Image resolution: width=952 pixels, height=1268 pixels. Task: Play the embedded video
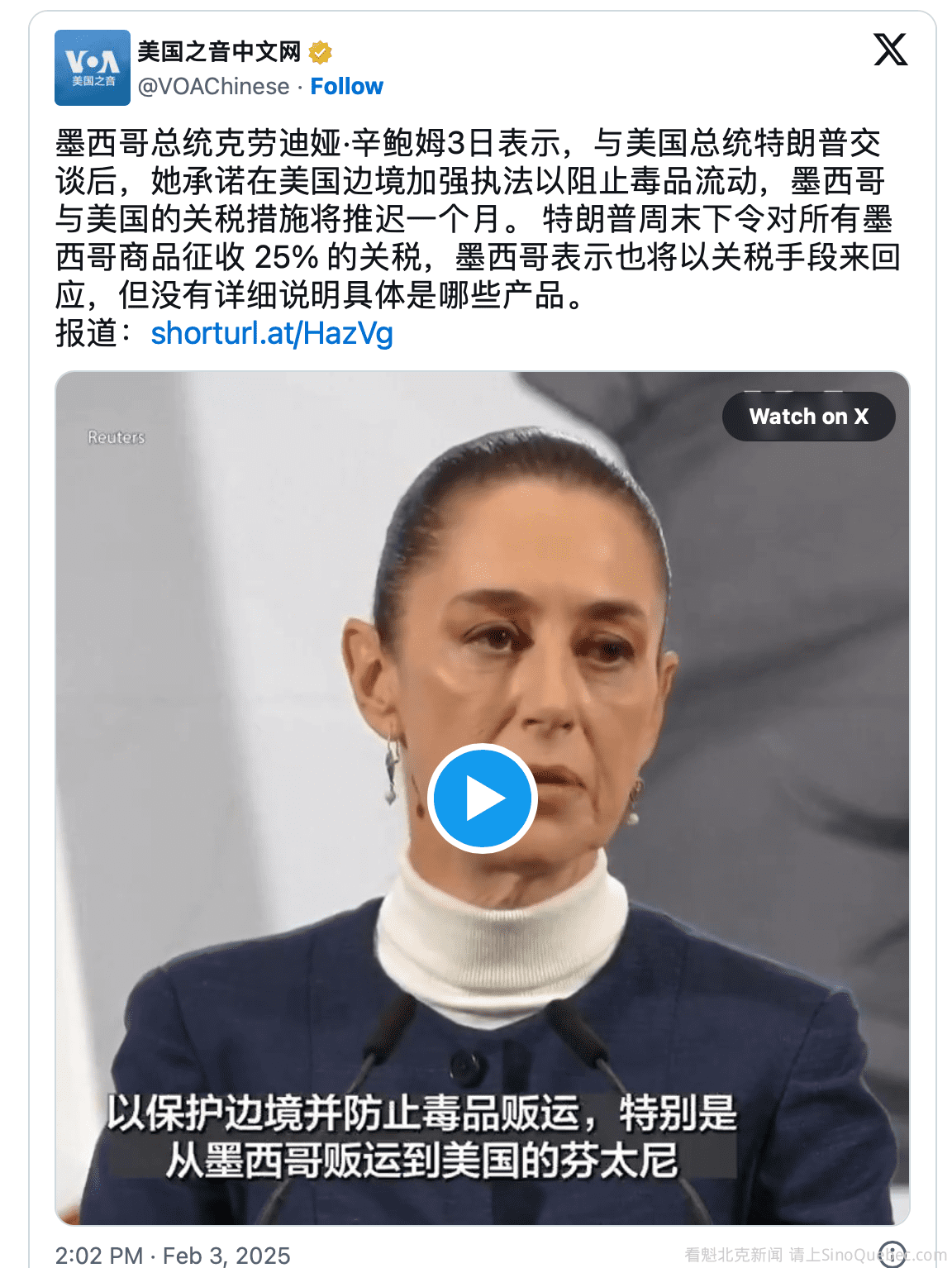coord(483,798)
